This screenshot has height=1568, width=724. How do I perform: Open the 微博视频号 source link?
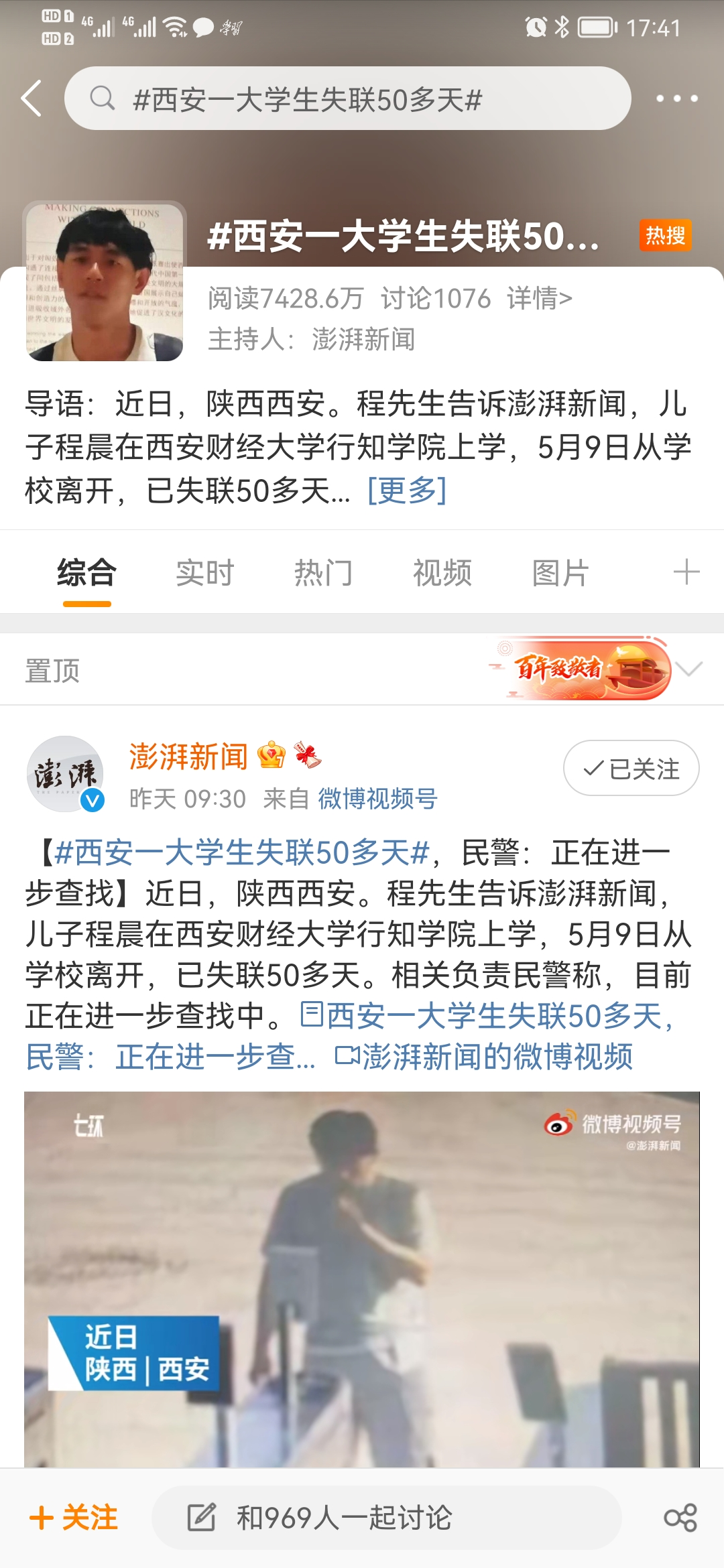click(377, 799)
